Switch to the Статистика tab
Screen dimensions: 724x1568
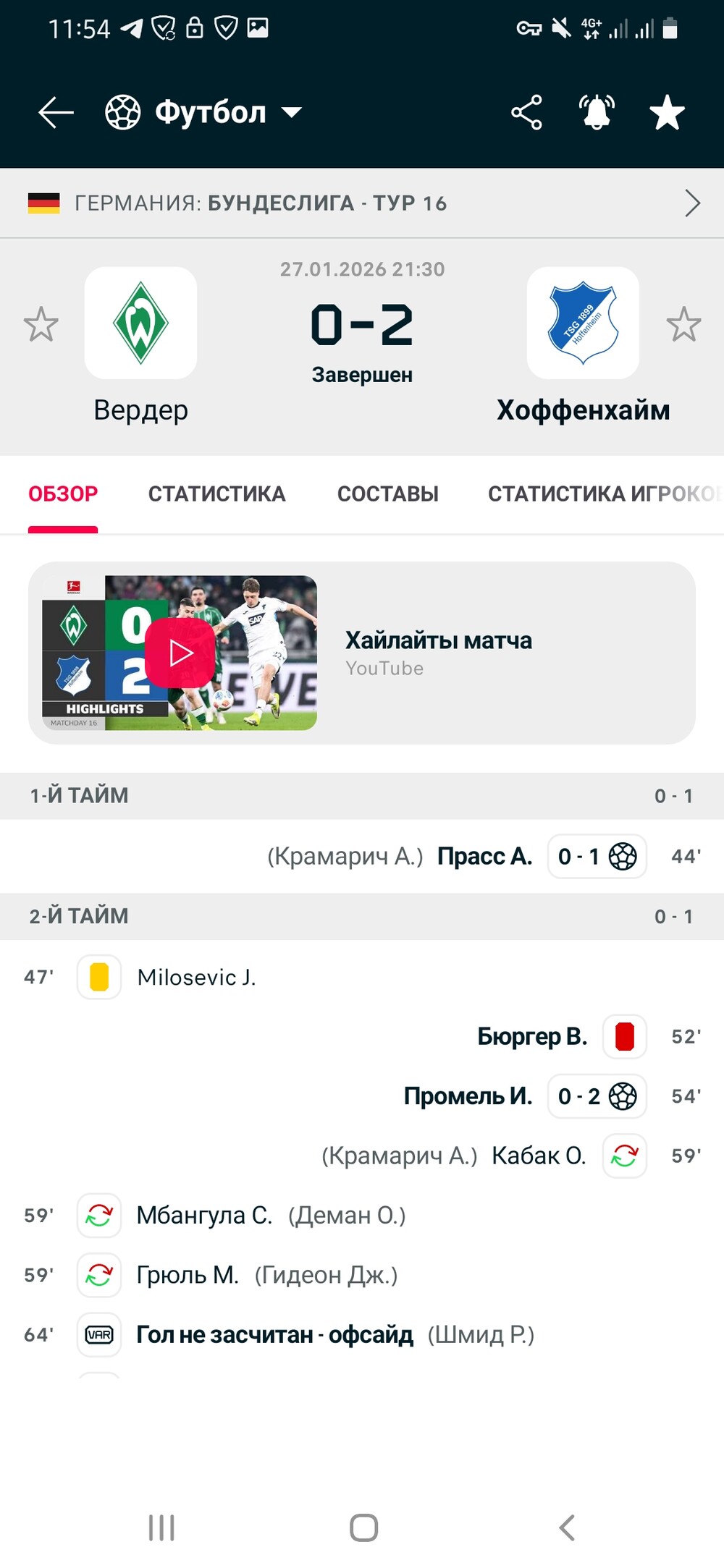pos(216,493)
